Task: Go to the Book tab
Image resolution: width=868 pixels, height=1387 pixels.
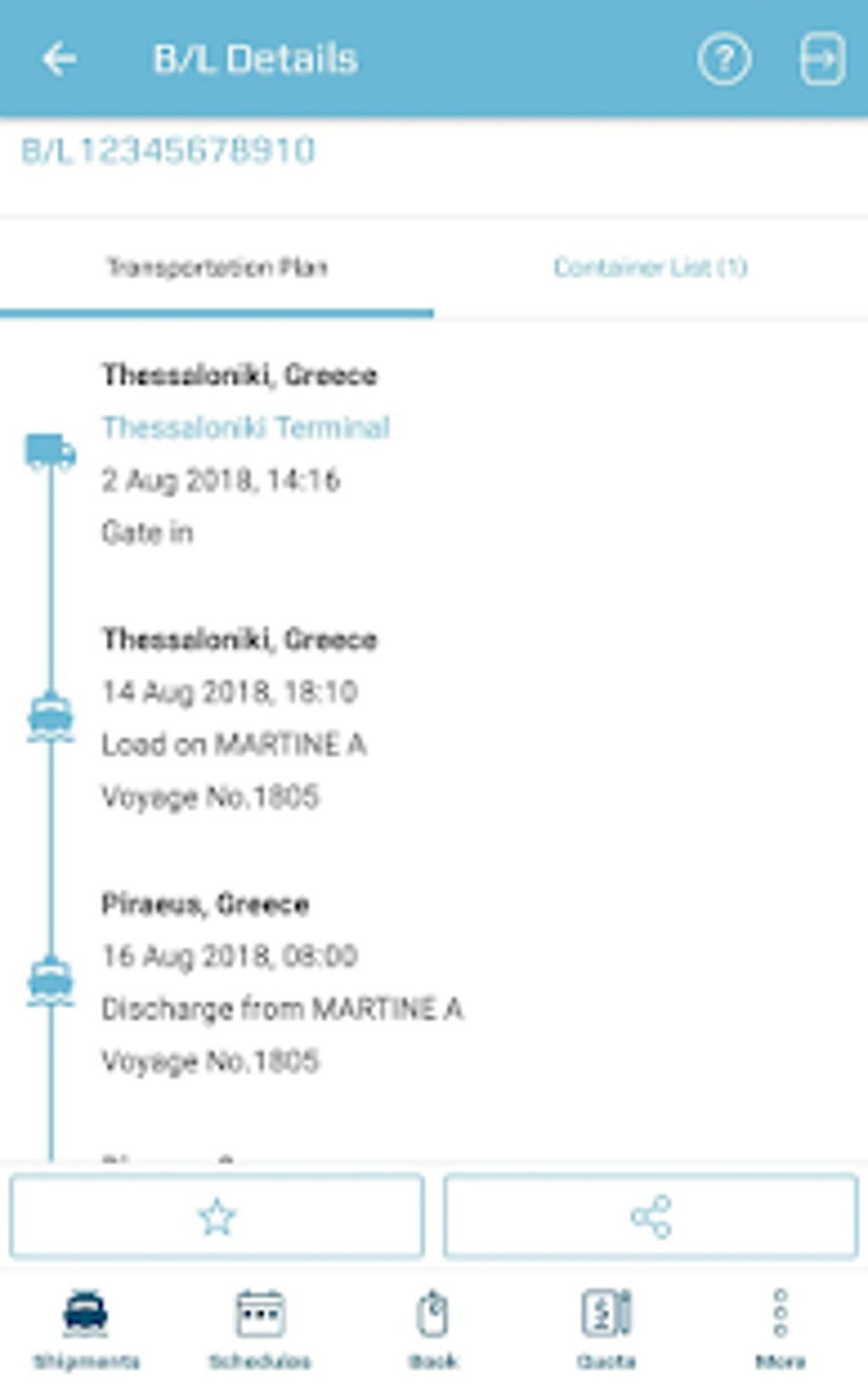Action: point(433,1328)
